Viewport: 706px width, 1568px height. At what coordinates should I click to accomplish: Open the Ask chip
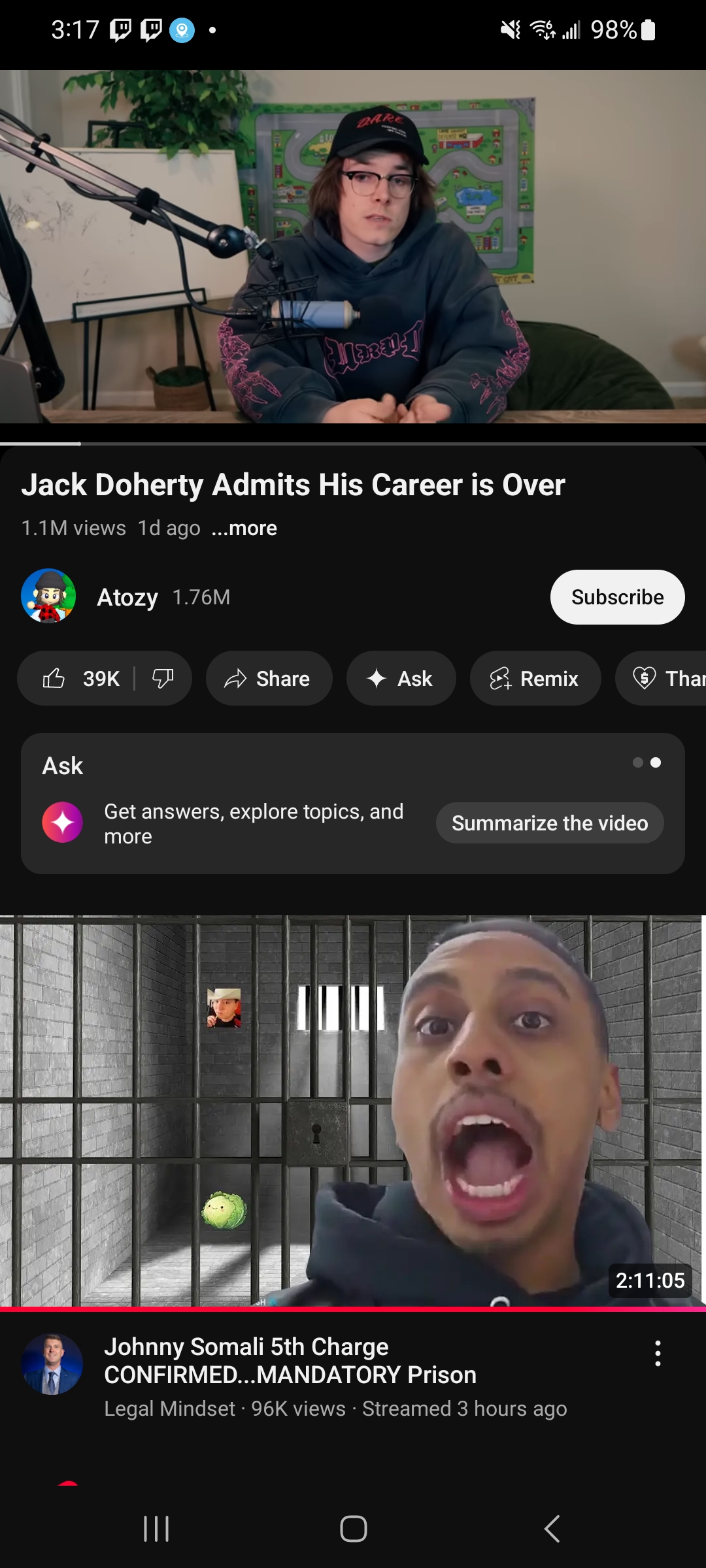tap(401, 679)
